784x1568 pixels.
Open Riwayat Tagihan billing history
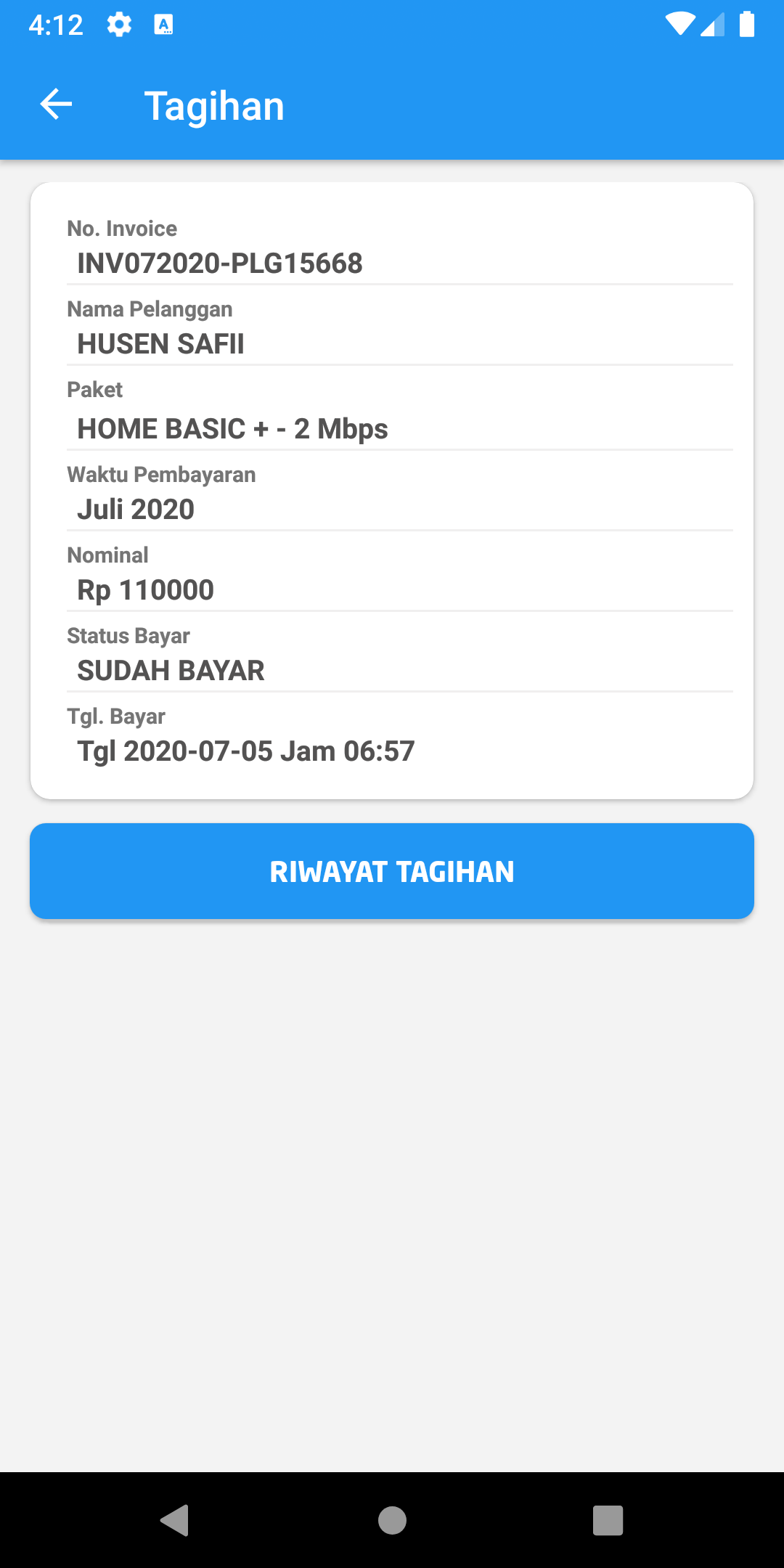[392, 871]
